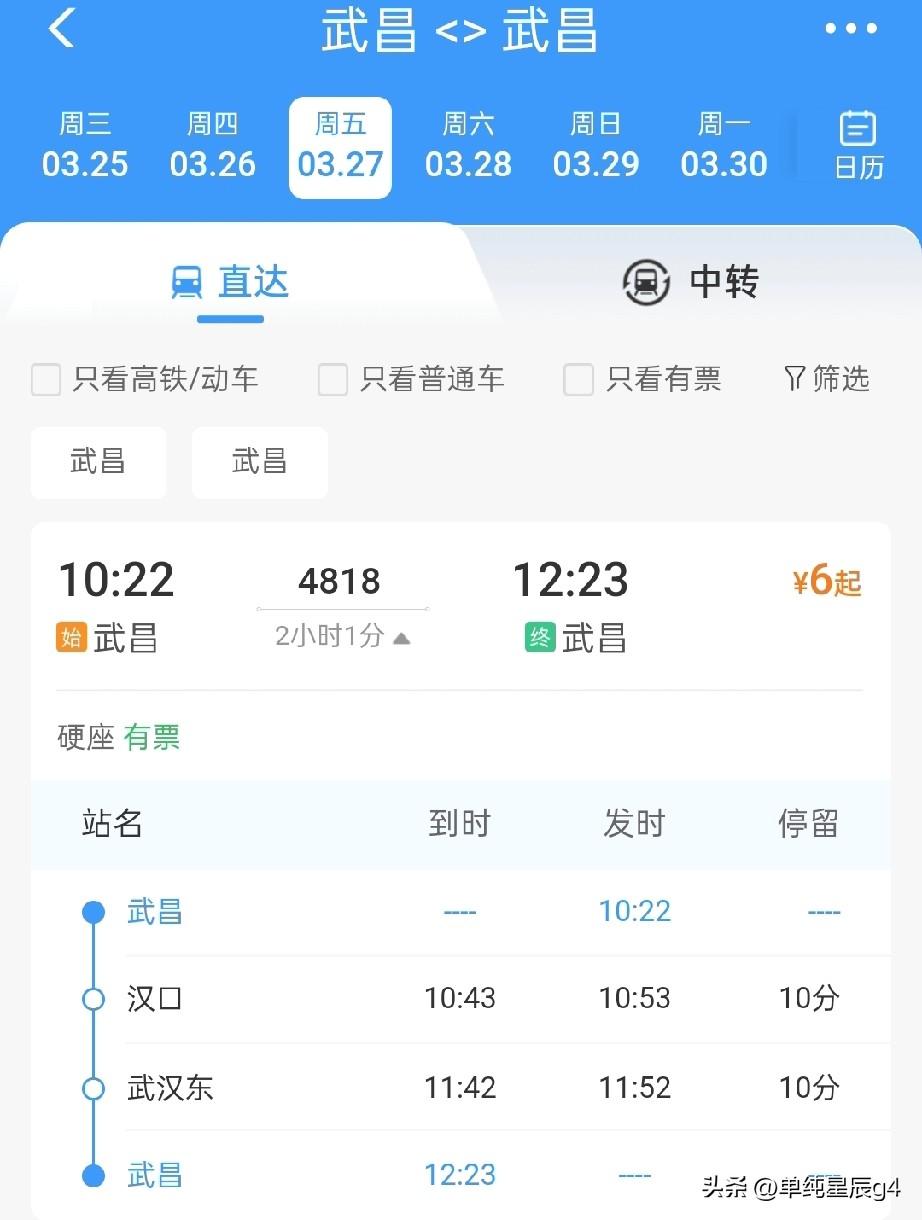The width and height of the screenshot is (922, 1220).
Task: Click the train icon beside 中转
Action: pyautogui.click(x=645, y=283)
